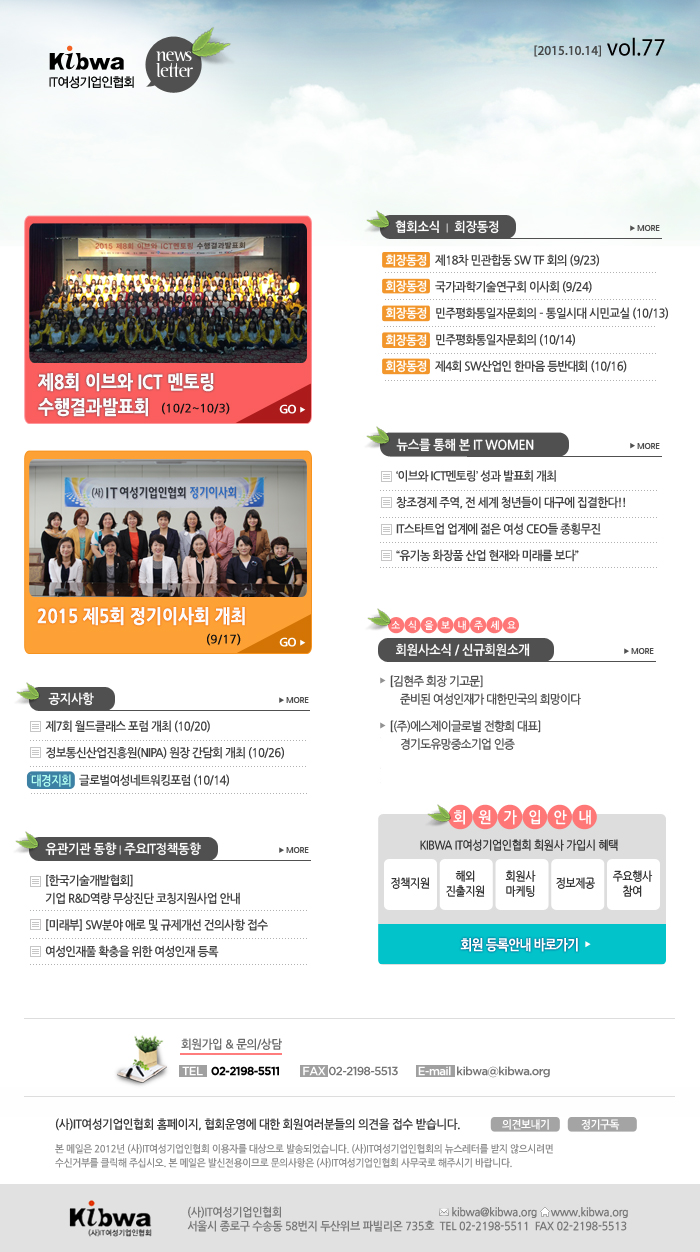Tap the 정기구독 button
Screen dimensions: 700x1252
pyautogui.click(x=602, y=1124)
